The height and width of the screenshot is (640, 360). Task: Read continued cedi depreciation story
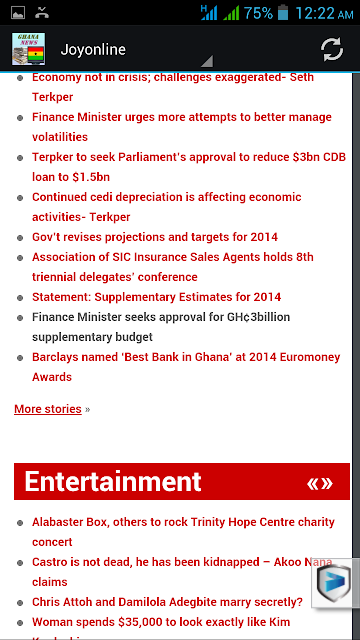click(167, 207)
